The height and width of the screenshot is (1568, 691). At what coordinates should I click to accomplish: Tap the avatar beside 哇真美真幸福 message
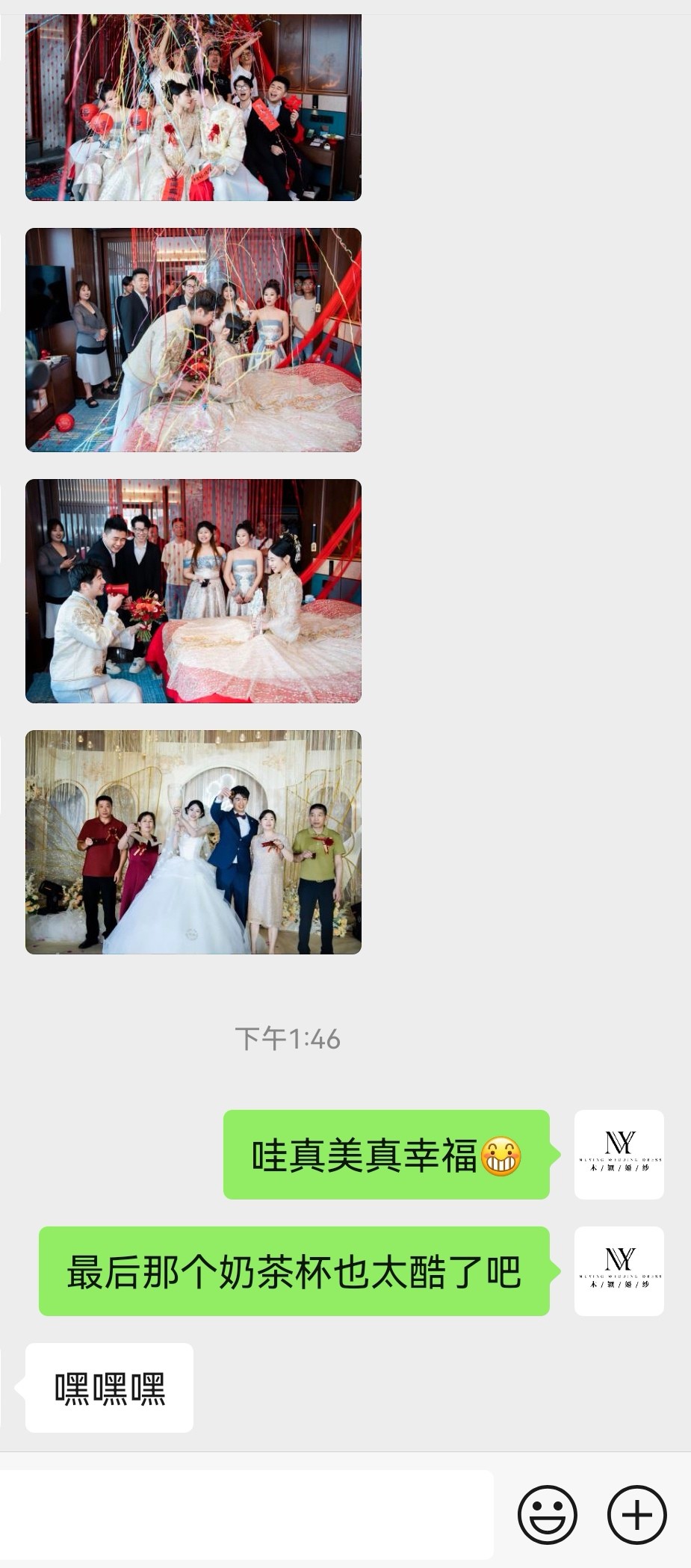pos(619,1154)
